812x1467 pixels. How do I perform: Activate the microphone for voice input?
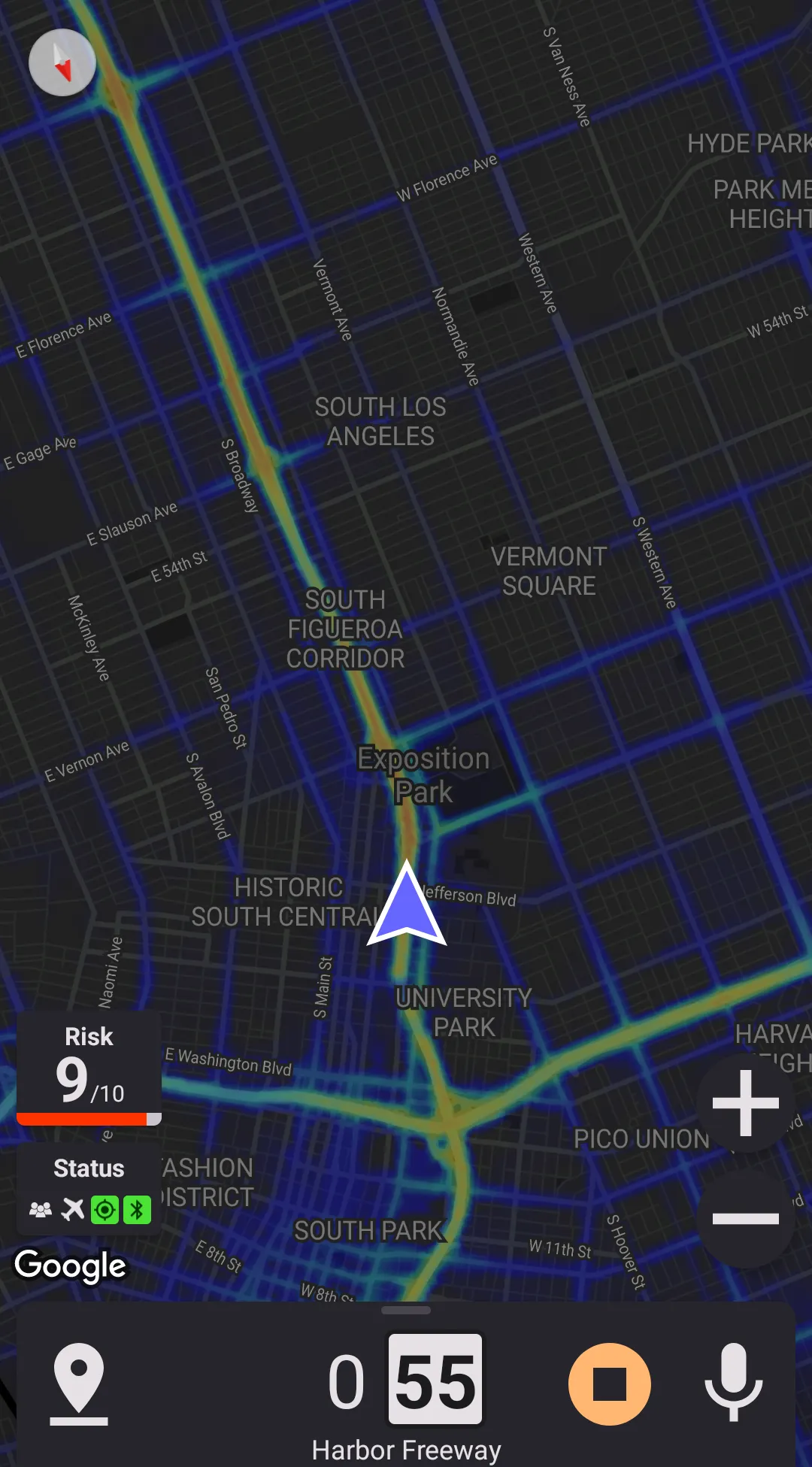coord(733,1382)
